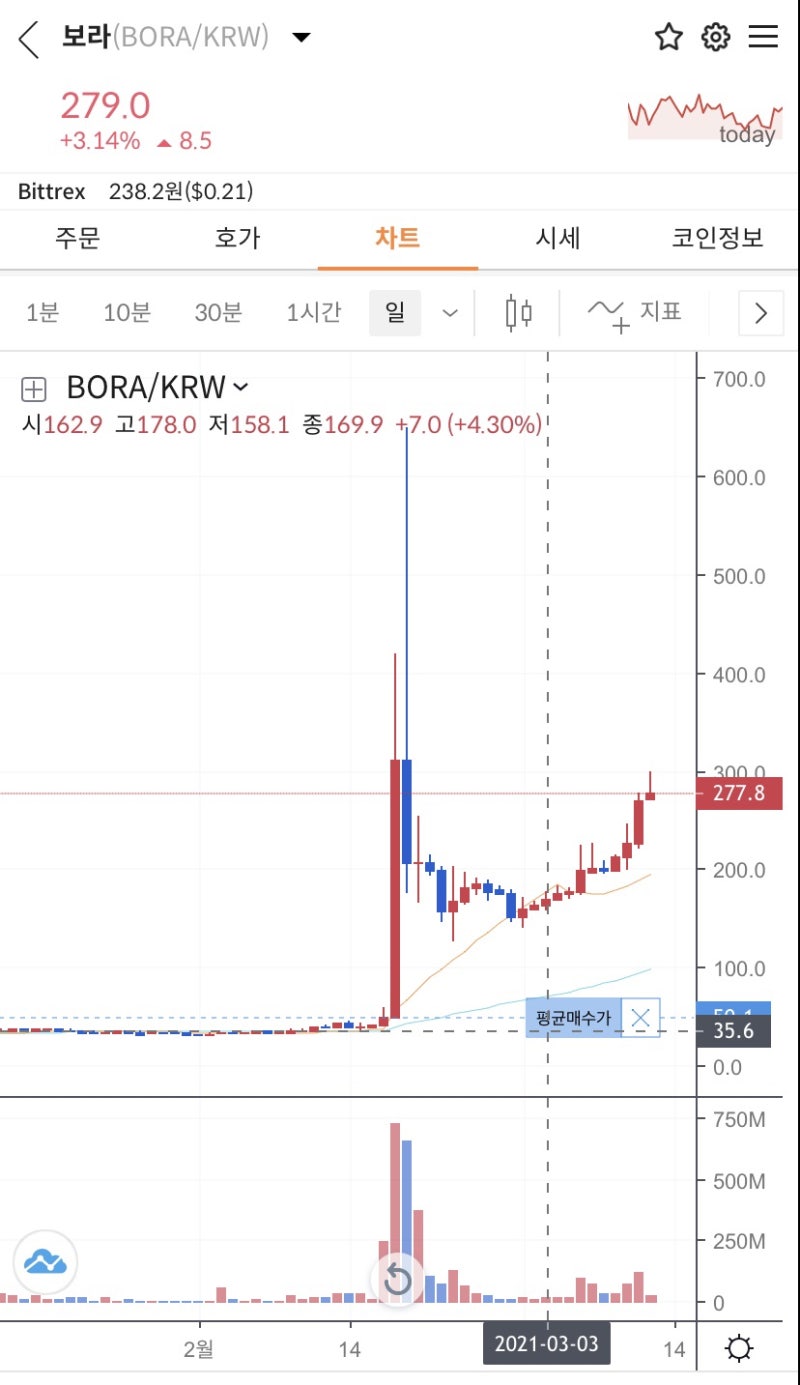Screen dimensions: 800x1385
Task: Open chart settings gear at bottom right
Action: pos(738,1347)
